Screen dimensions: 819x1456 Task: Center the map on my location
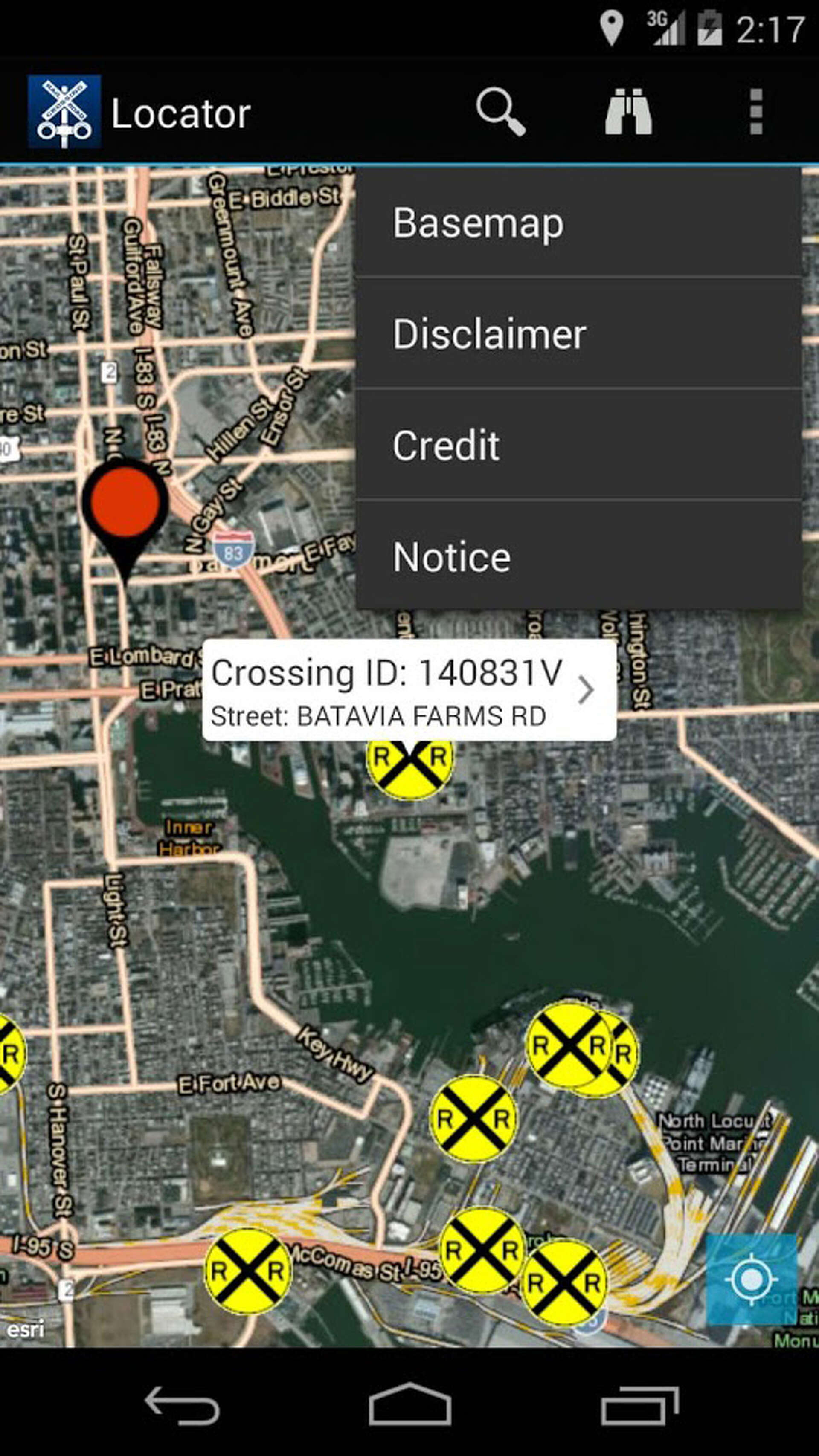[x=751, y=1279]
